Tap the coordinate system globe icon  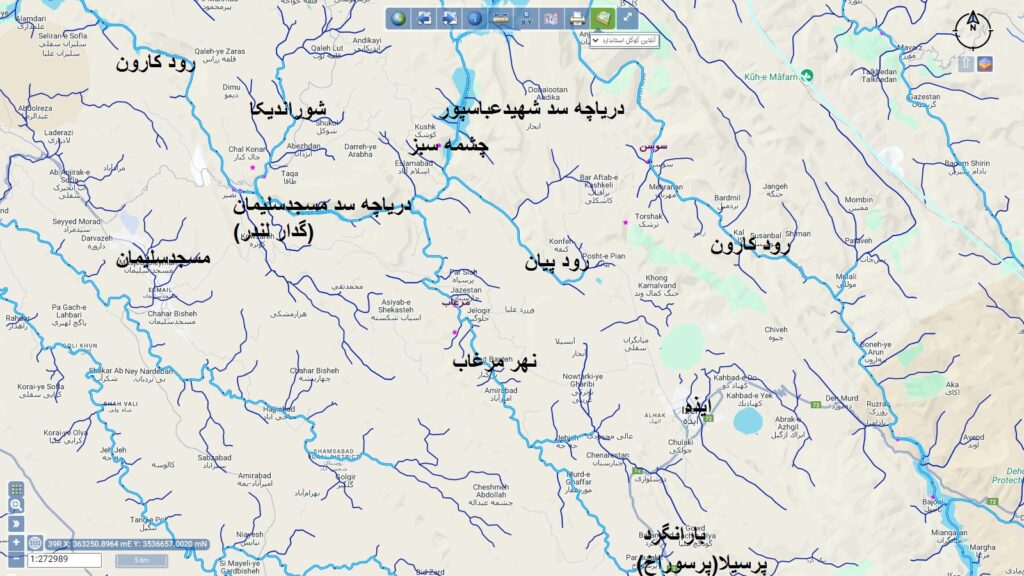click(x=36, y=543)
